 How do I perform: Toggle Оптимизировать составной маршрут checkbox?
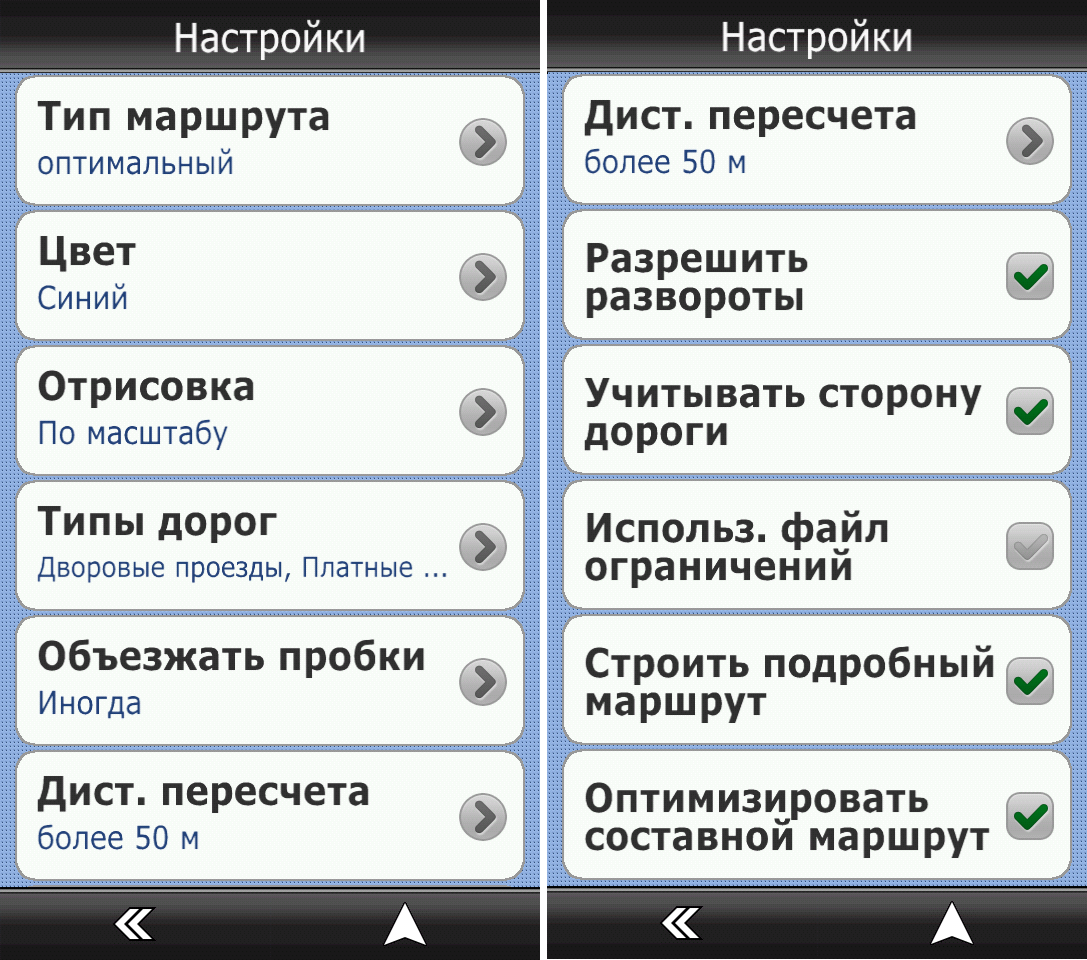pyautogui.click(x=1029, y=816)
